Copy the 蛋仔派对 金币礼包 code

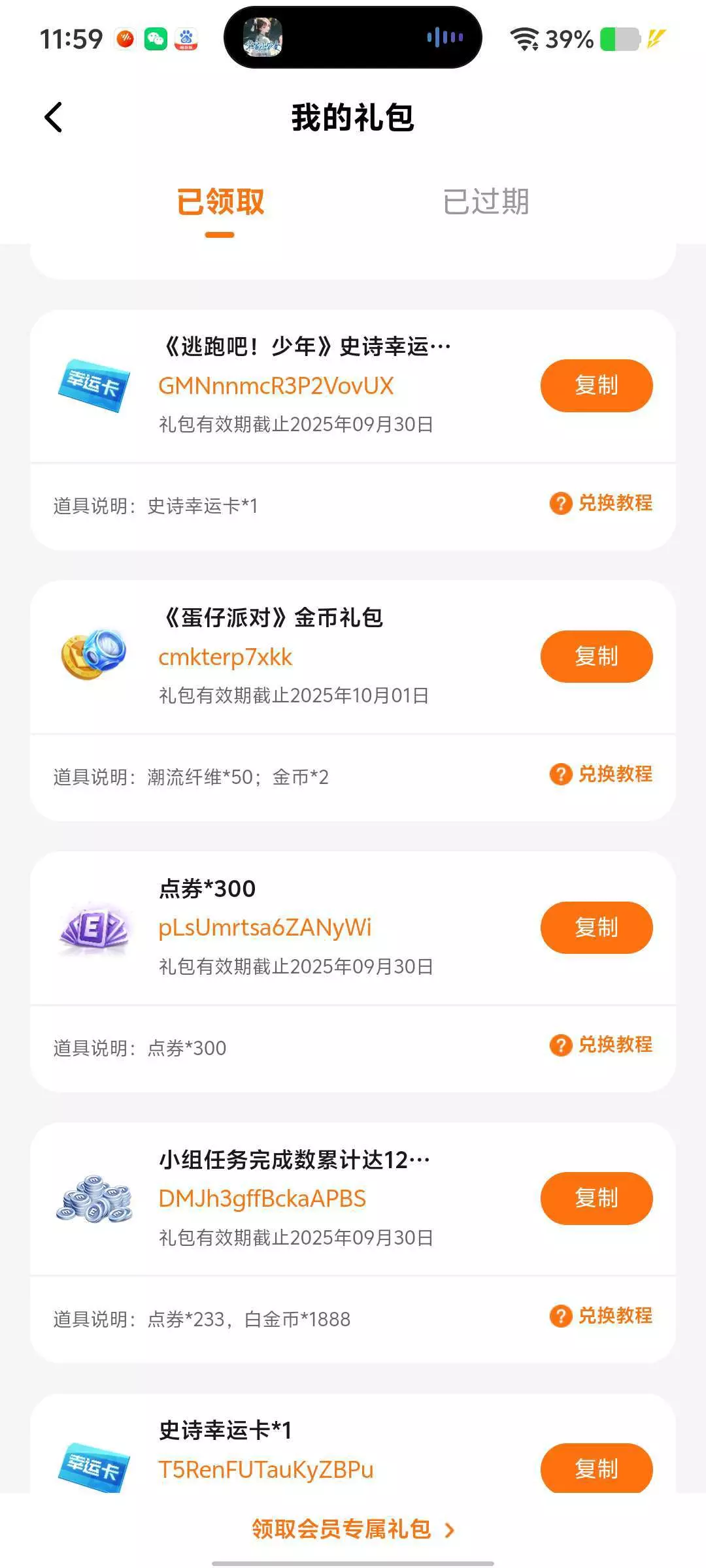[x=596, y=657]
